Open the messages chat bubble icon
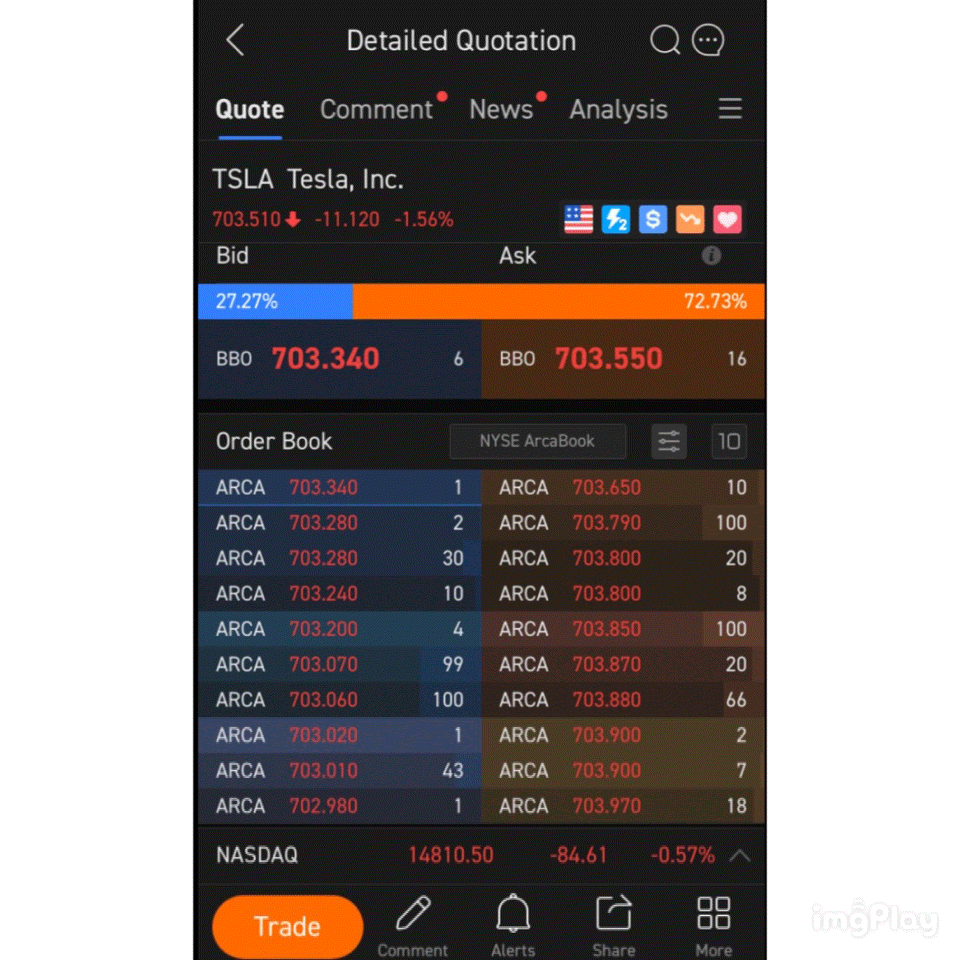 click(x=708, y=40)
